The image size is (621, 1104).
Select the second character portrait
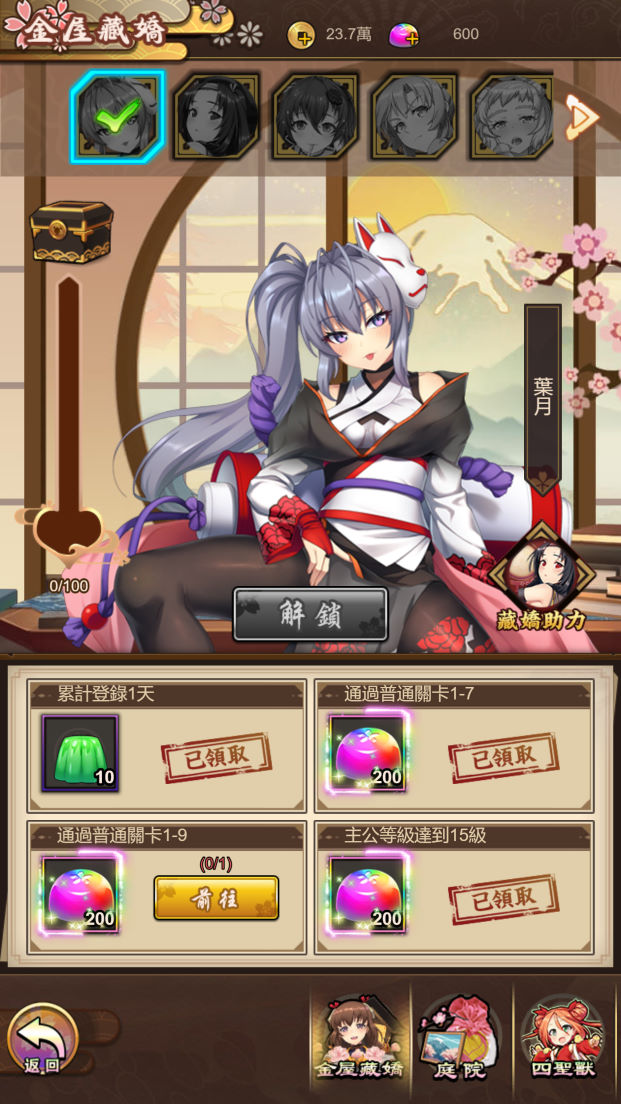[216, 117]
